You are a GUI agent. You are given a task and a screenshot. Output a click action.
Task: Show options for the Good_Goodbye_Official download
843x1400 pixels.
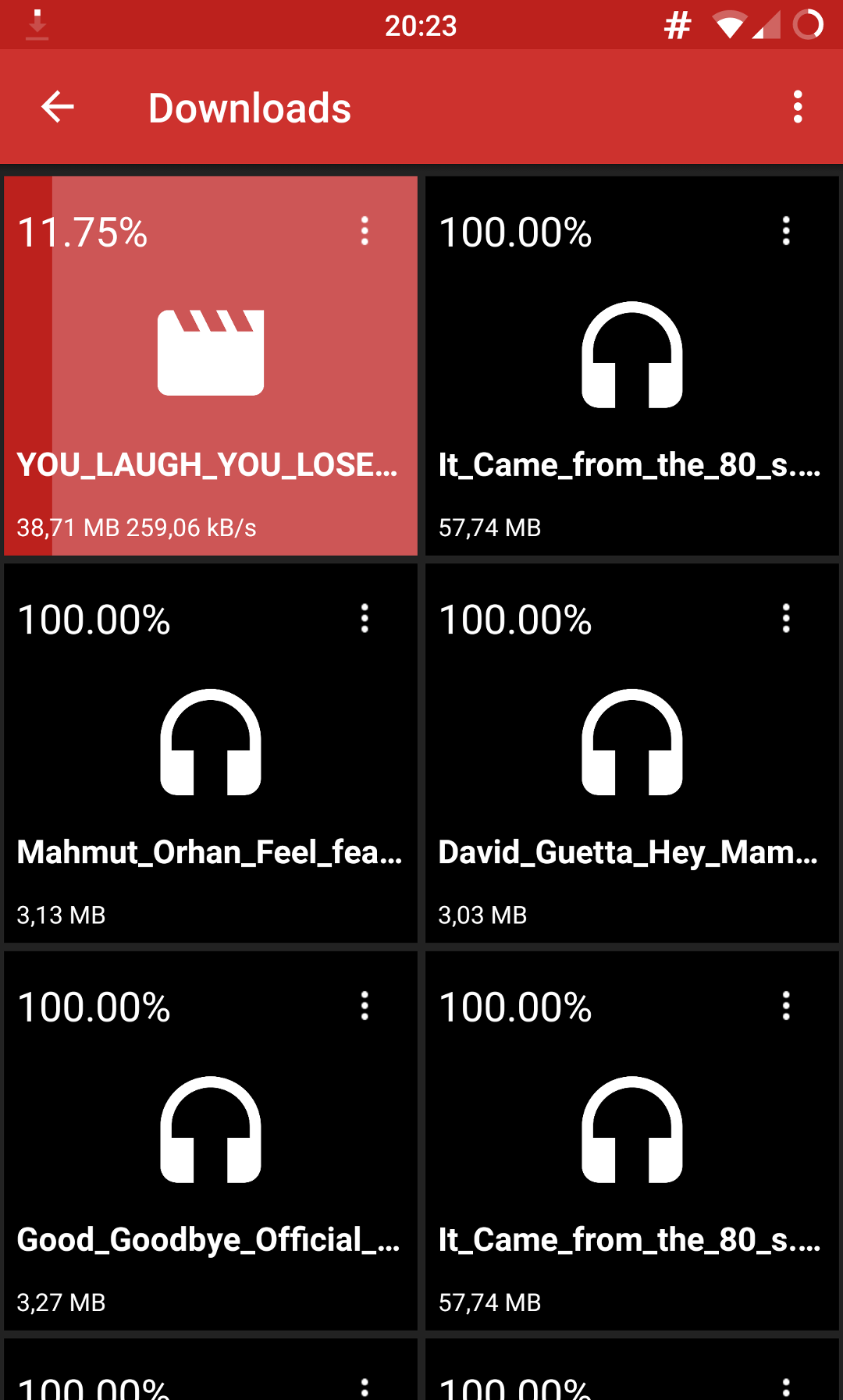pos(365,1006)
